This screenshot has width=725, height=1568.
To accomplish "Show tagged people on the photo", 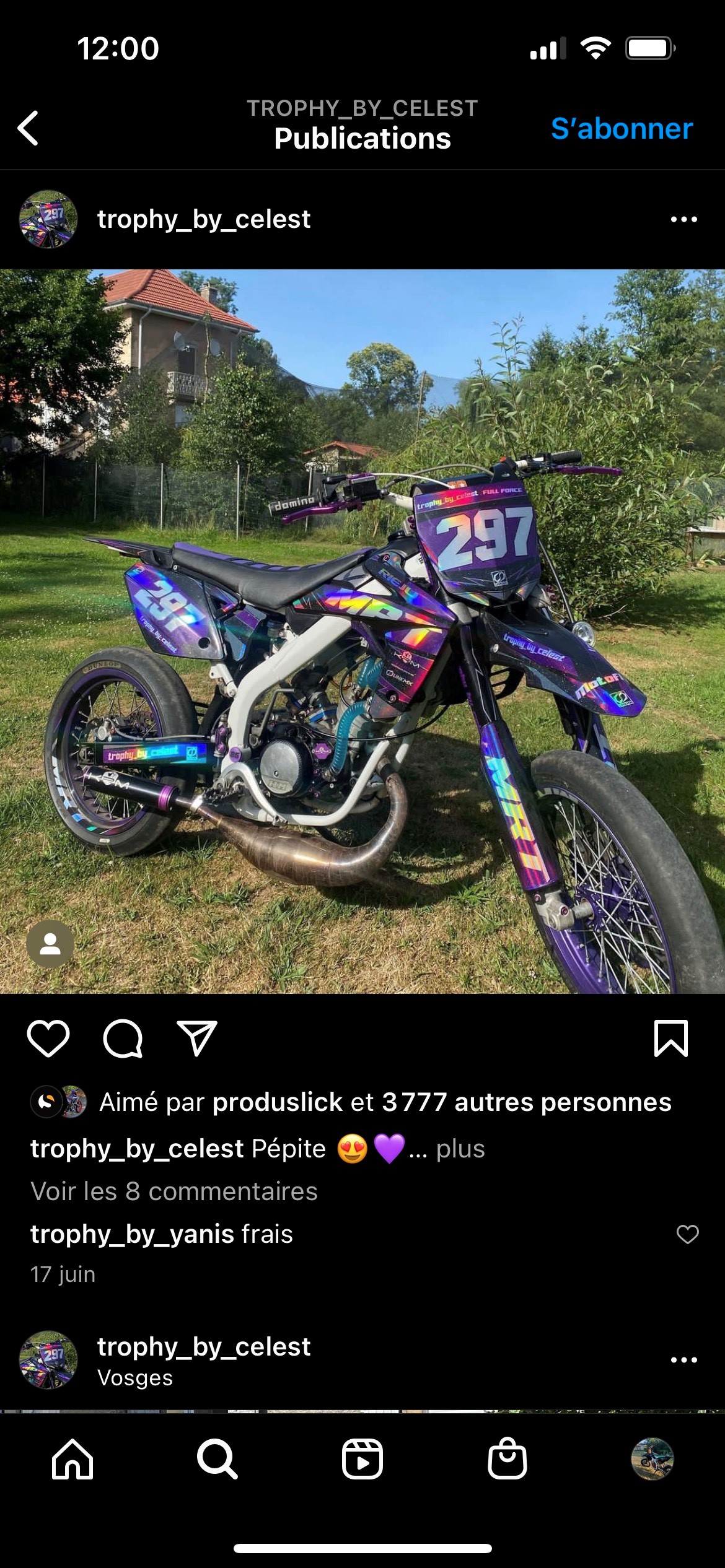I will click(x=50, y=944).
